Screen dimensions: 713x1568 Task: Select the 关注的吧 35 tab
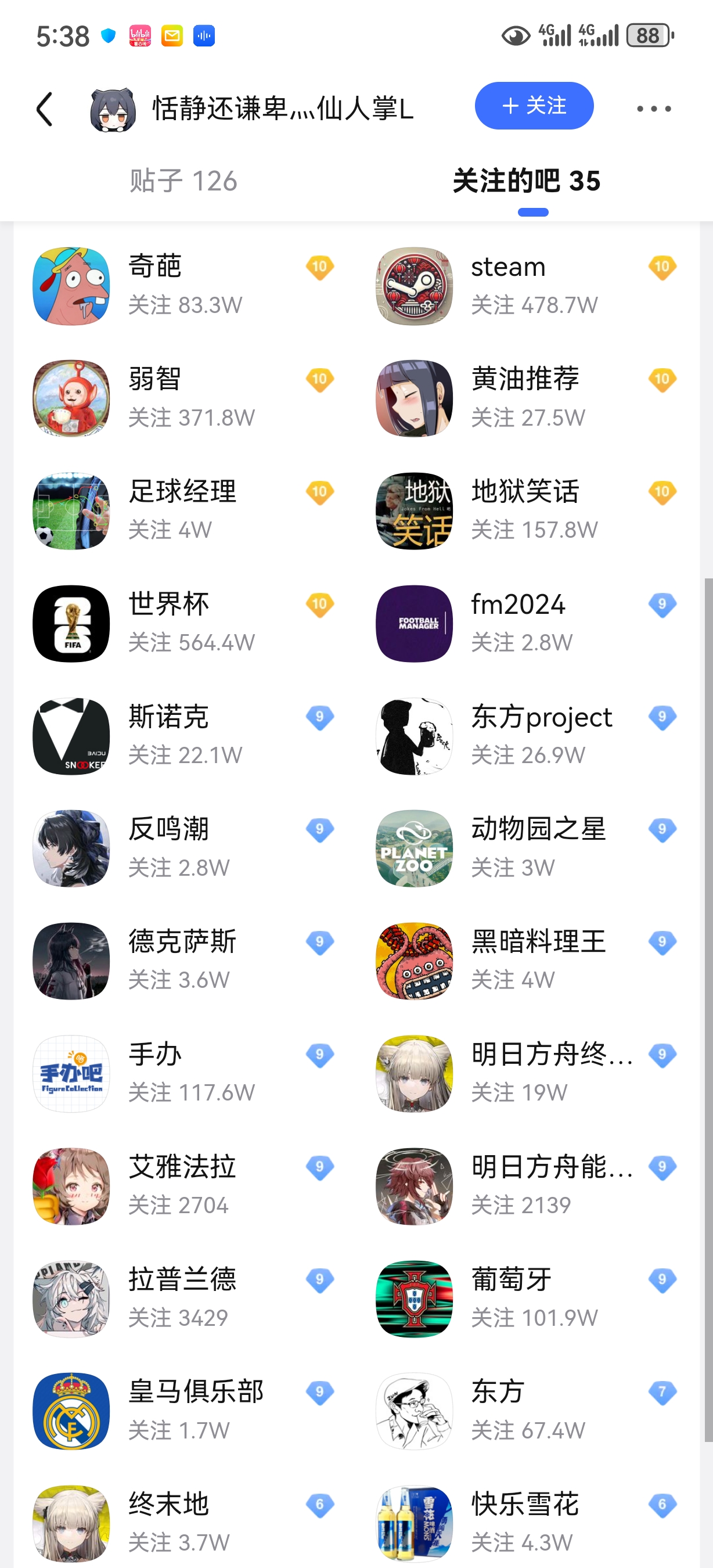pyautogui.click(x=526, y=181)
